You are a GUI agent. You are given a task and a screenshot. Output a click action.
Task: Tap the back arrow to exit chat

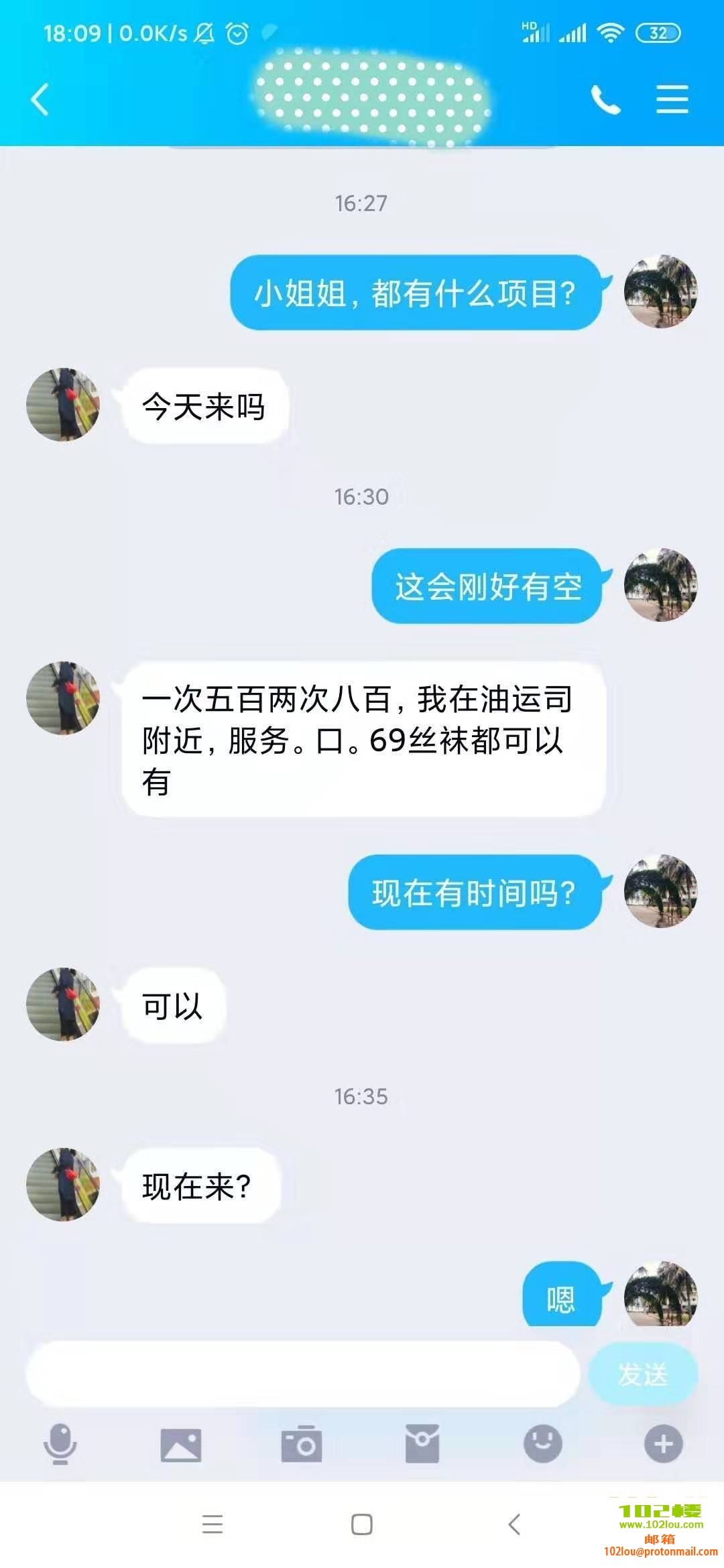click(38, 99)
